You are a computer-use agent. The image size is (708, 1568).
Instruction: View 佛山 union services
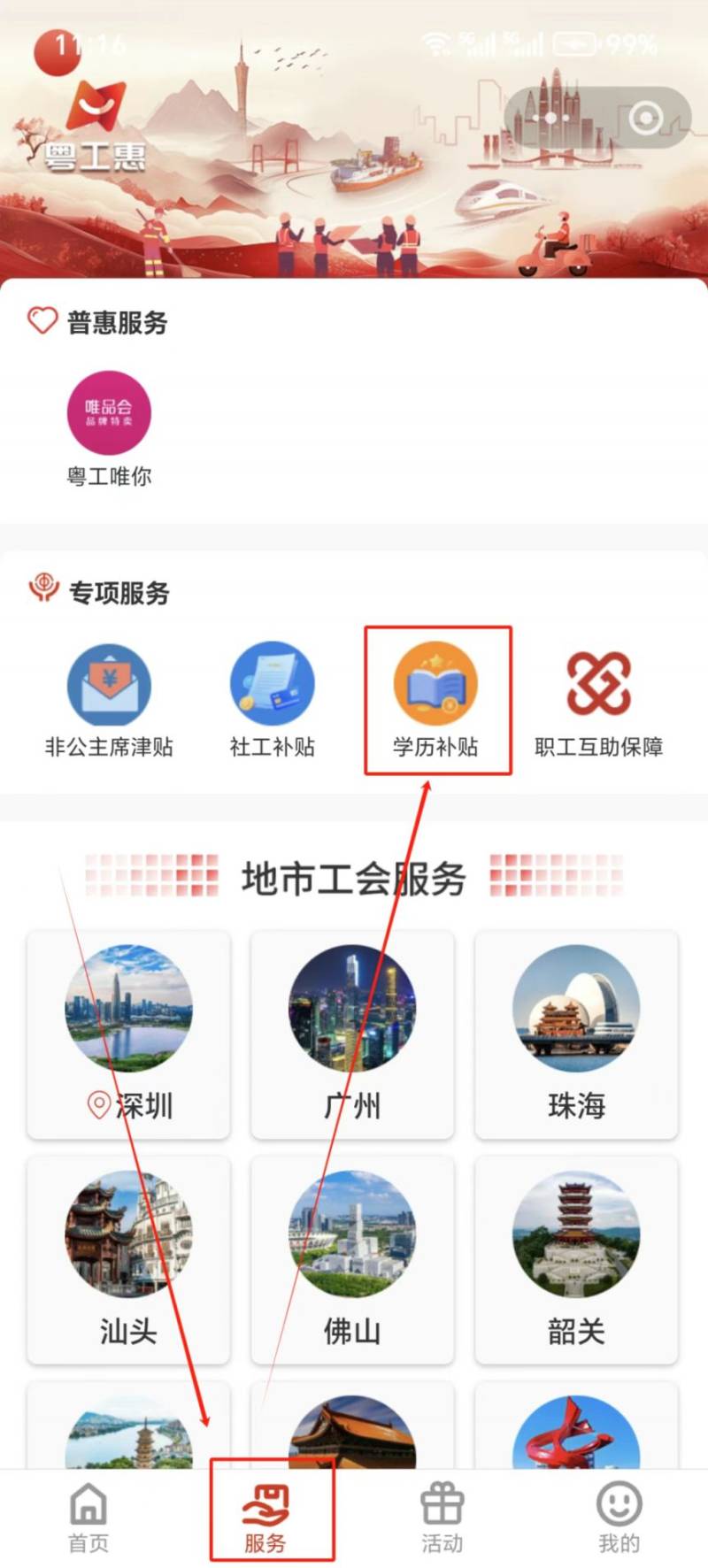[352, 1259]
